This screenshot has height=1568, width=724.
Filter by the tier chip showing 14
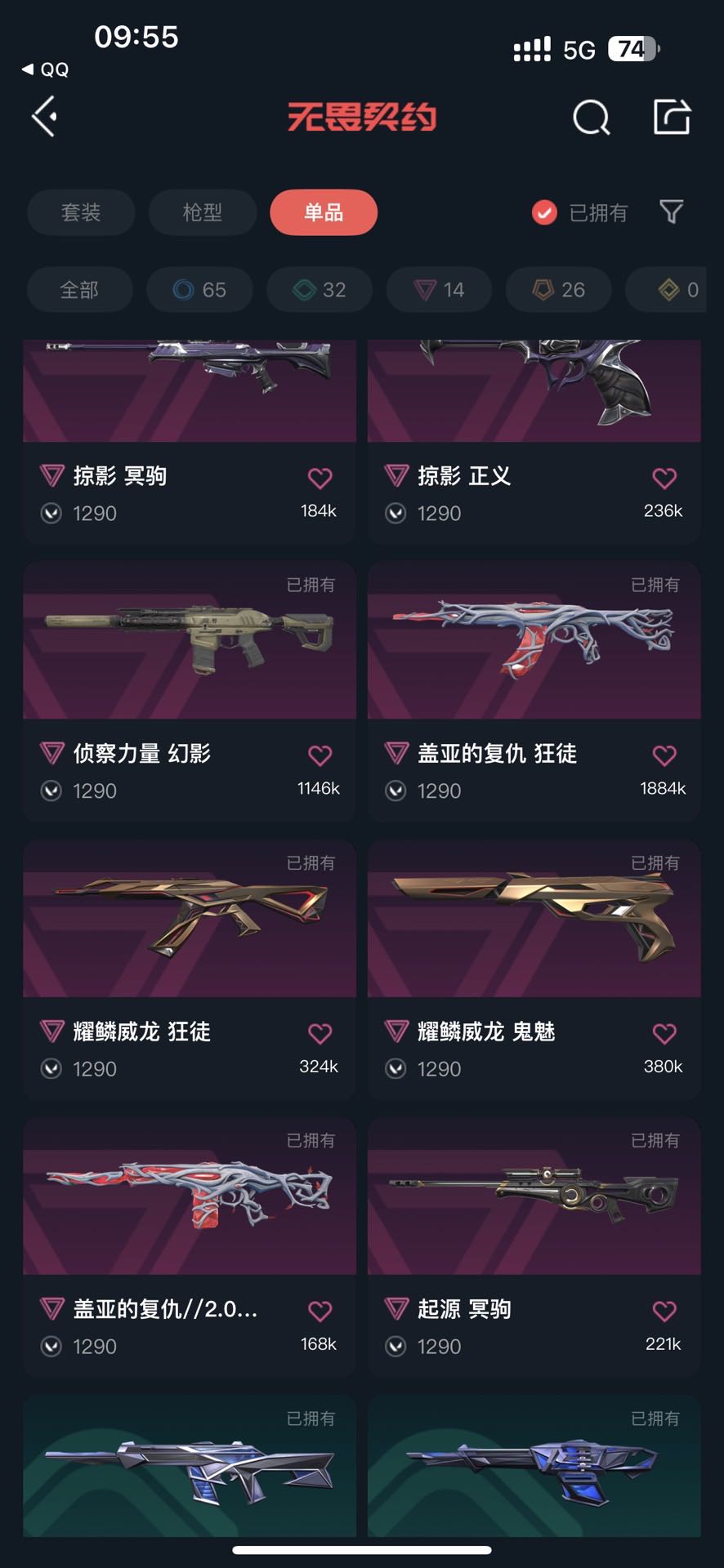point(439,289)
